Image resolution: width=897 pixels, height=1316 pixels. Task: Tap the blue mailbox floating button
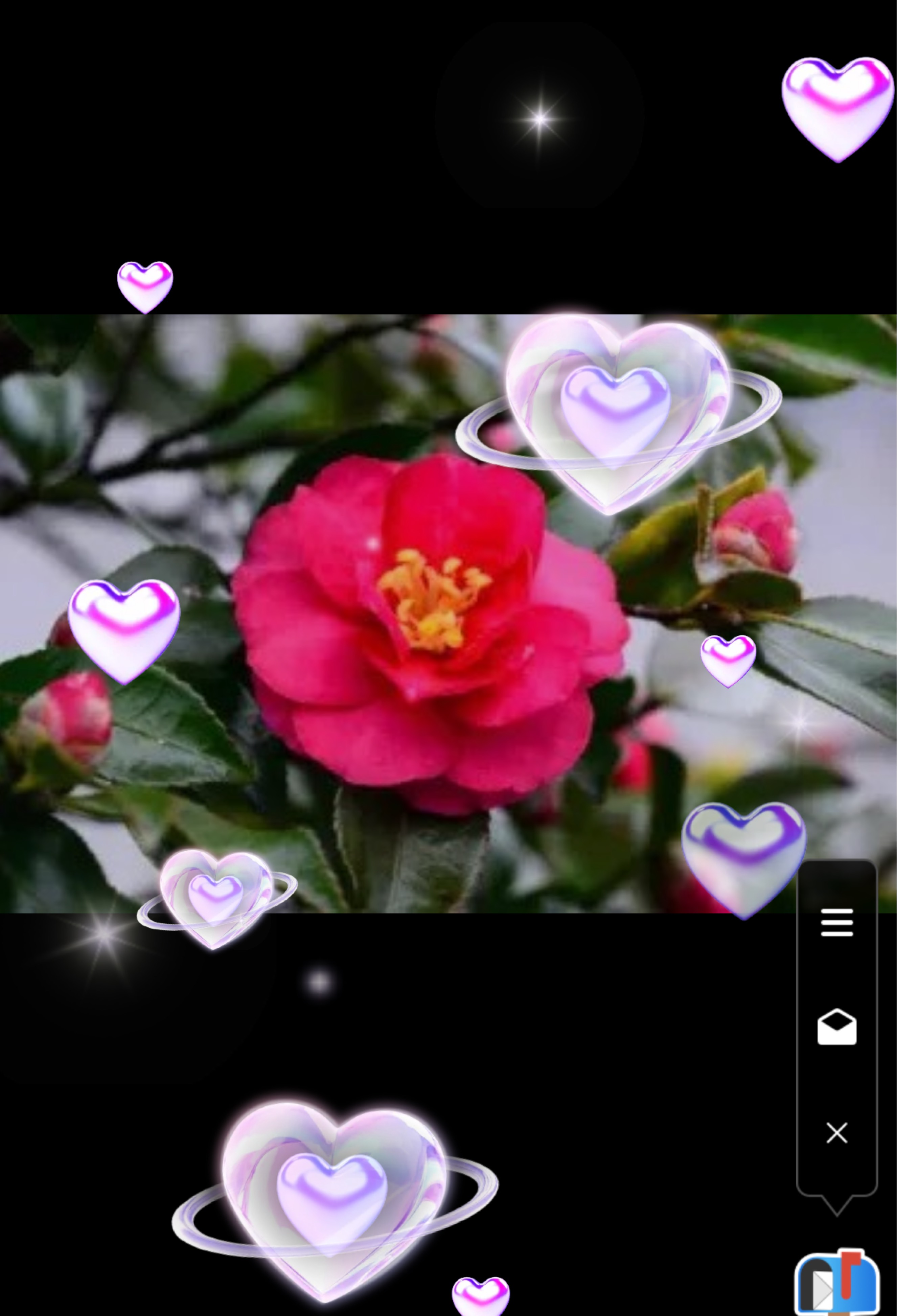click(x=836, y=1284)
